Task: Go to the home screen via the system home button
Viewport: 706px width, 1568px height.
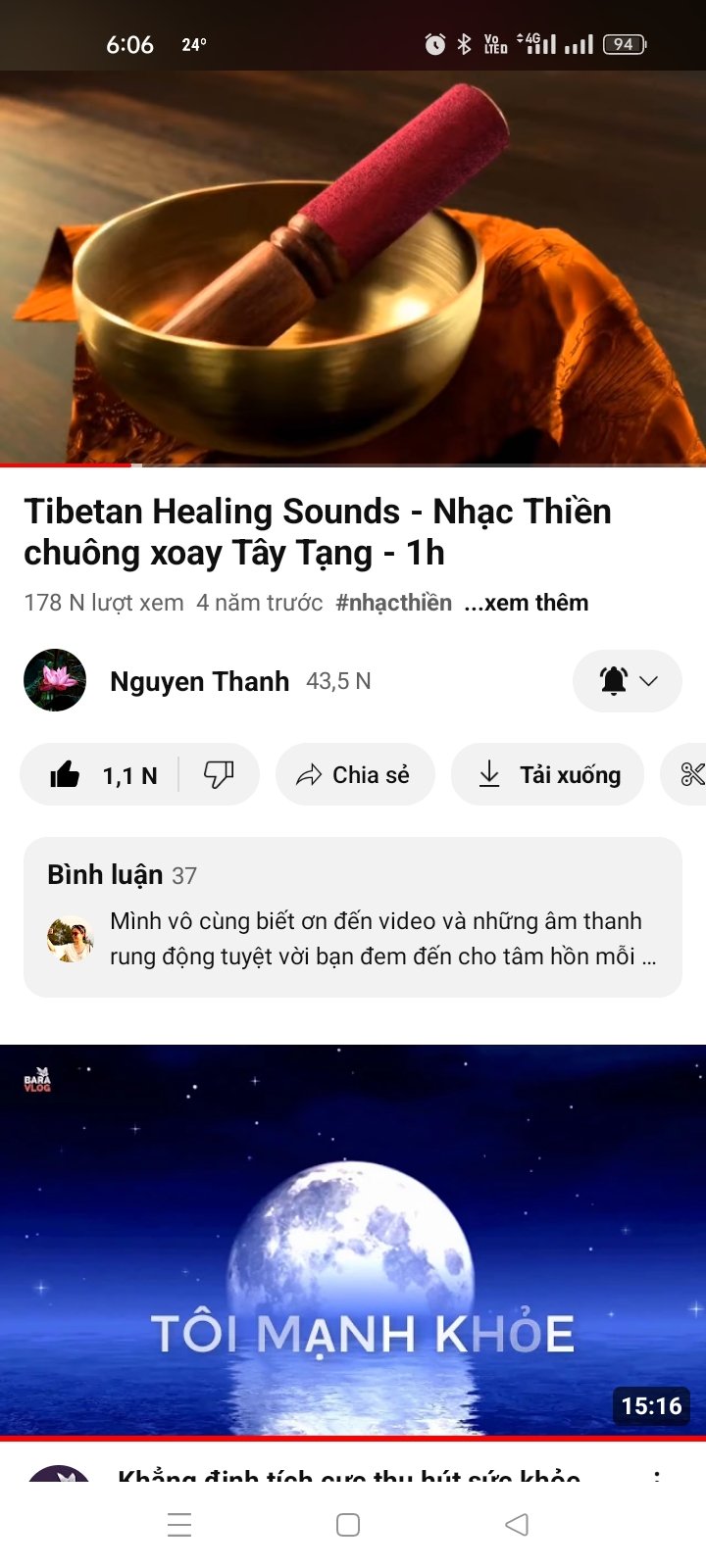Action: click(x=348, y=1525)
